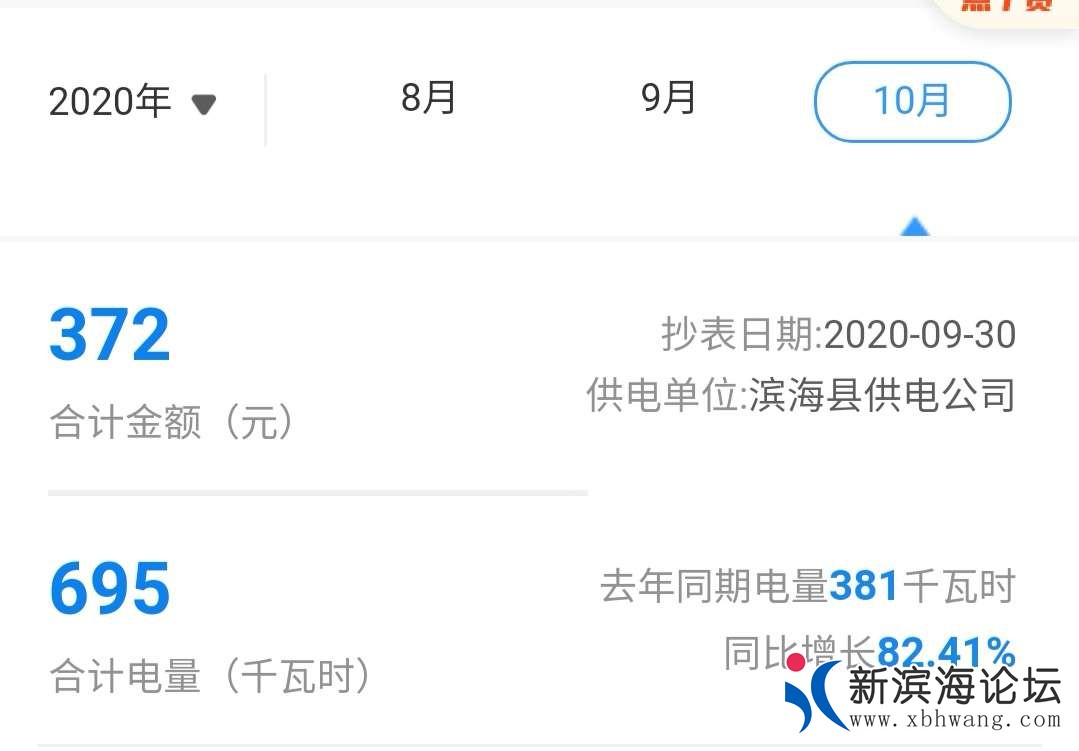Open the 2020年 year dropdown
The image size is (1079, 751).
click(x=133, y=102)
